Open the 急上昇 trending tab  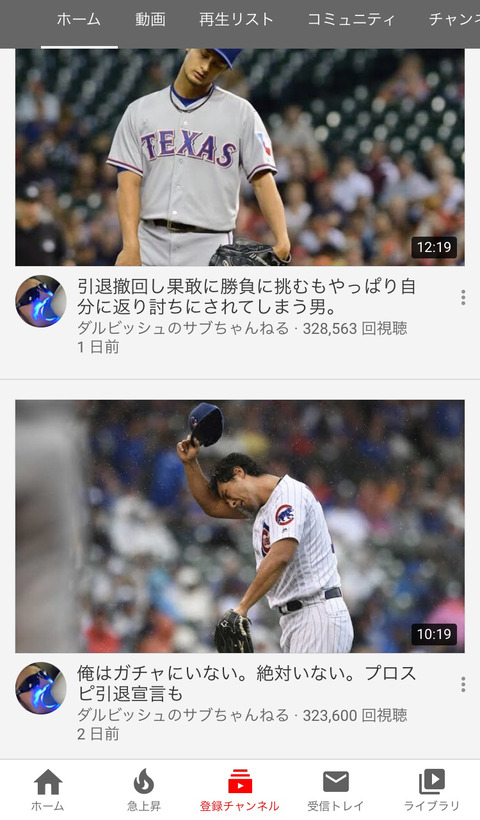pyautogui.click(x=144, y=790)
